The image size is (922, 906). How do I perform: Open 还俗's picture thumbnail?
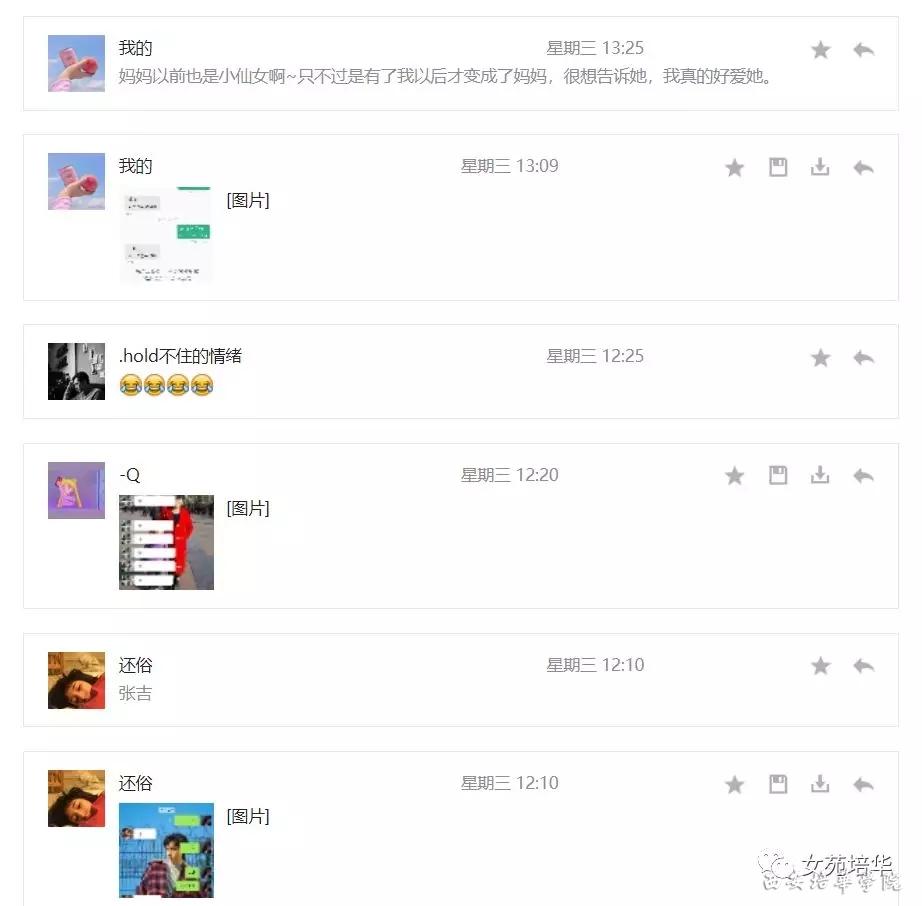point(166,850)
